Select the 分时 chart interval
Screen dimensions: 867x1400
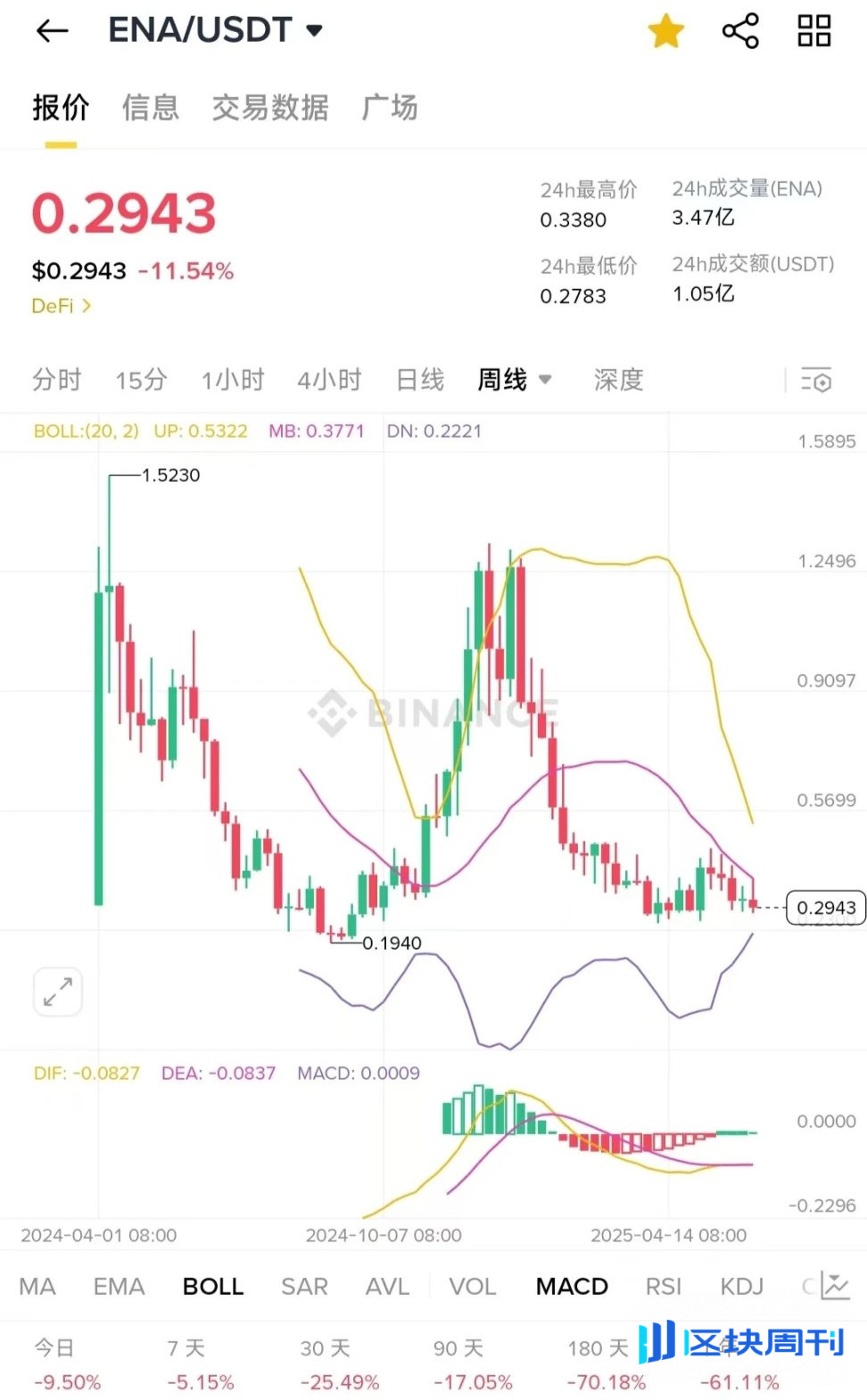(57, 380)
